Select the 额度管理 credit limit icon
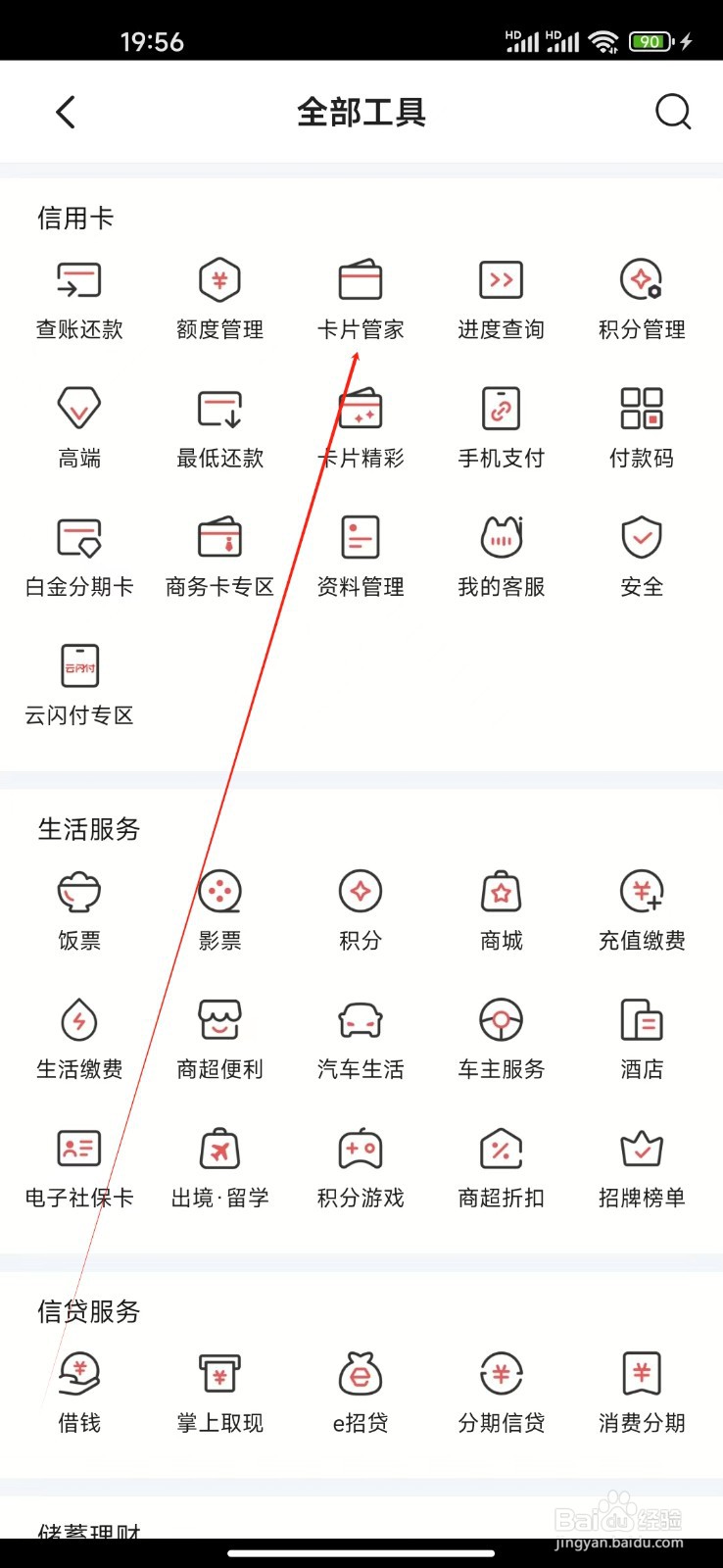 pyautogui.click(x=219, y=294)
